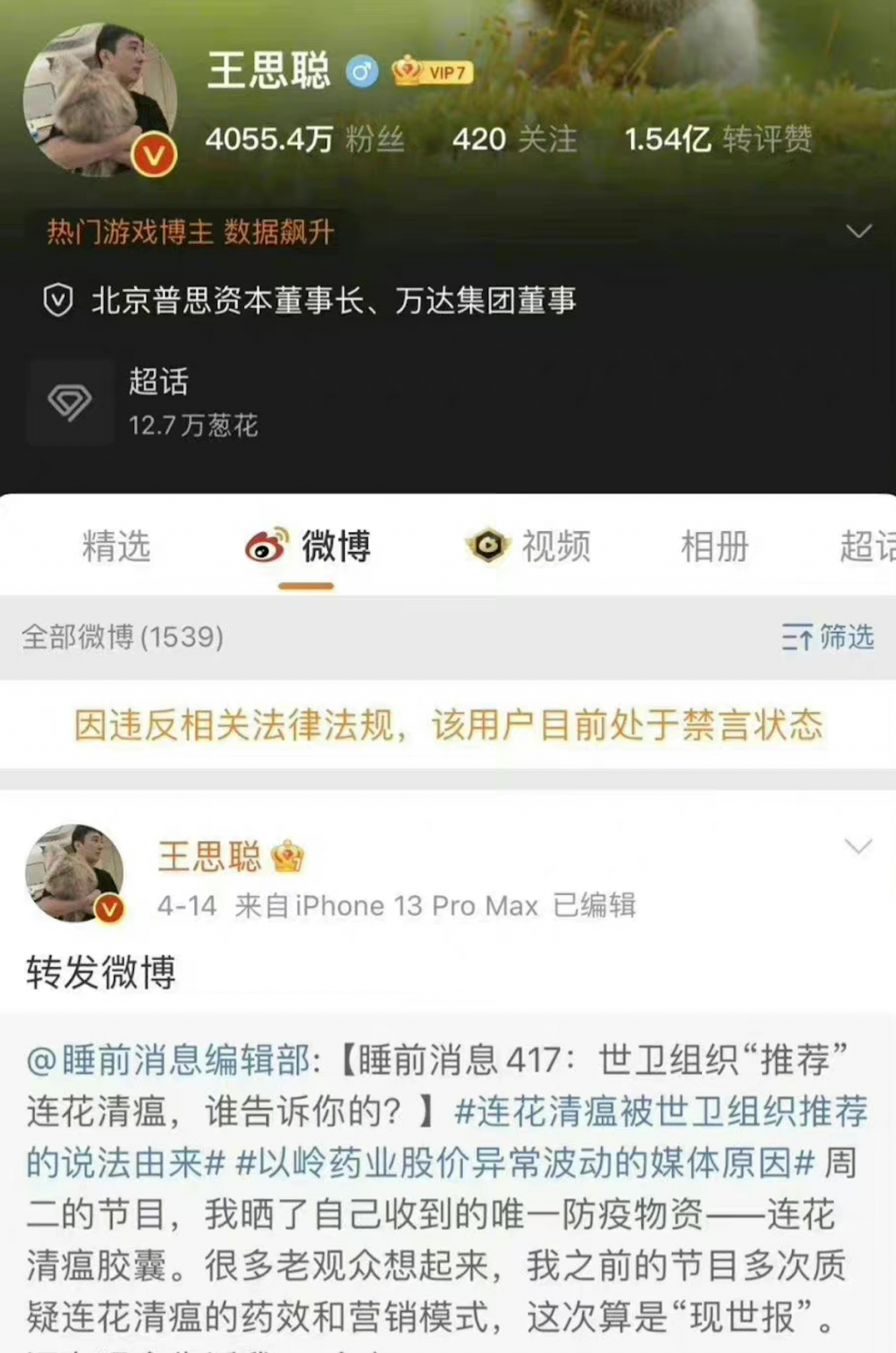View the 1.54亿 转评赞 stats
The height and width of the screenshot is (1353, 896).
(x=717, y=139)
